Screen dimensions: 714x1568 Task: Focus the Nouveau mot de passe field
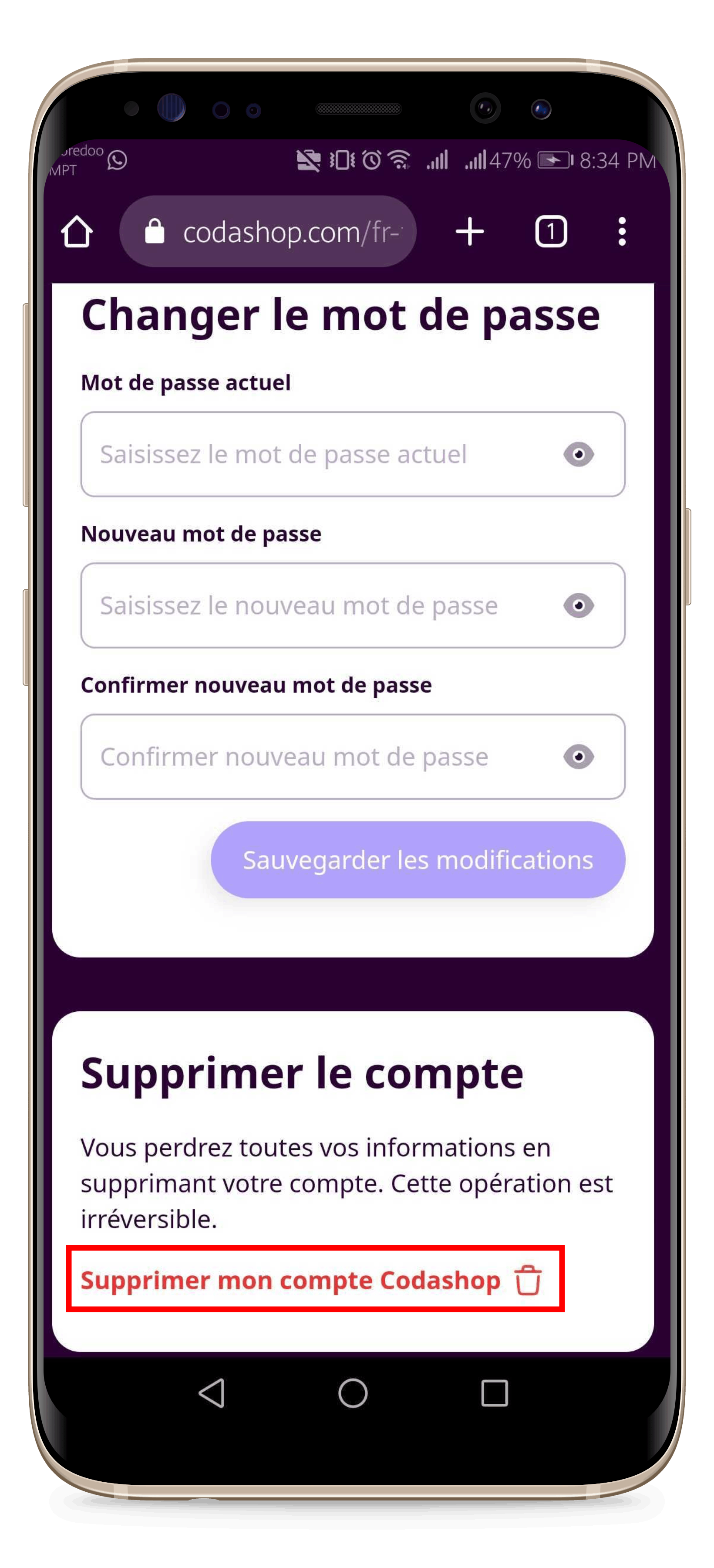(x=353, y=605)
